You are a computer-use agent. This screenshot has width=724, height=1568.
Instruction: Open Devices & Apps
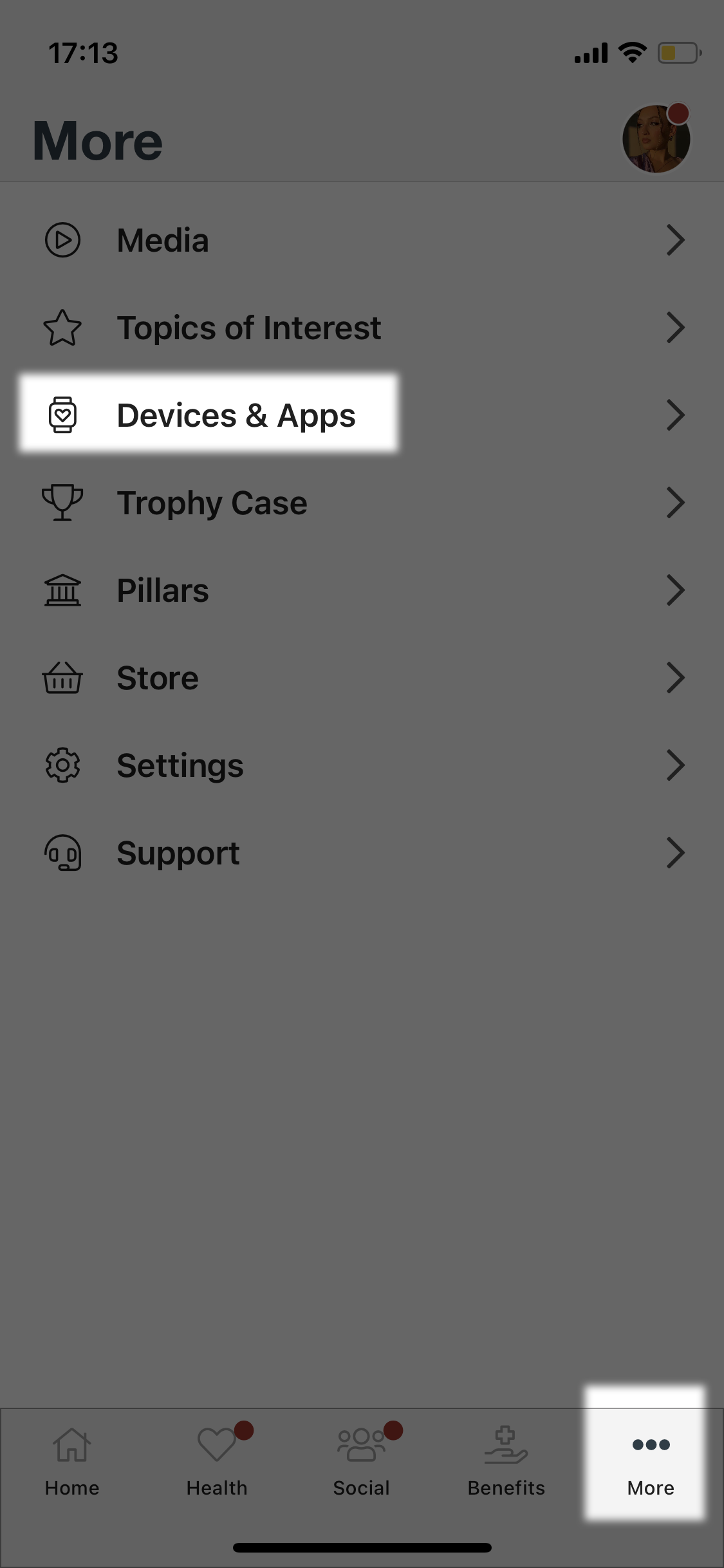pos(236,415)
